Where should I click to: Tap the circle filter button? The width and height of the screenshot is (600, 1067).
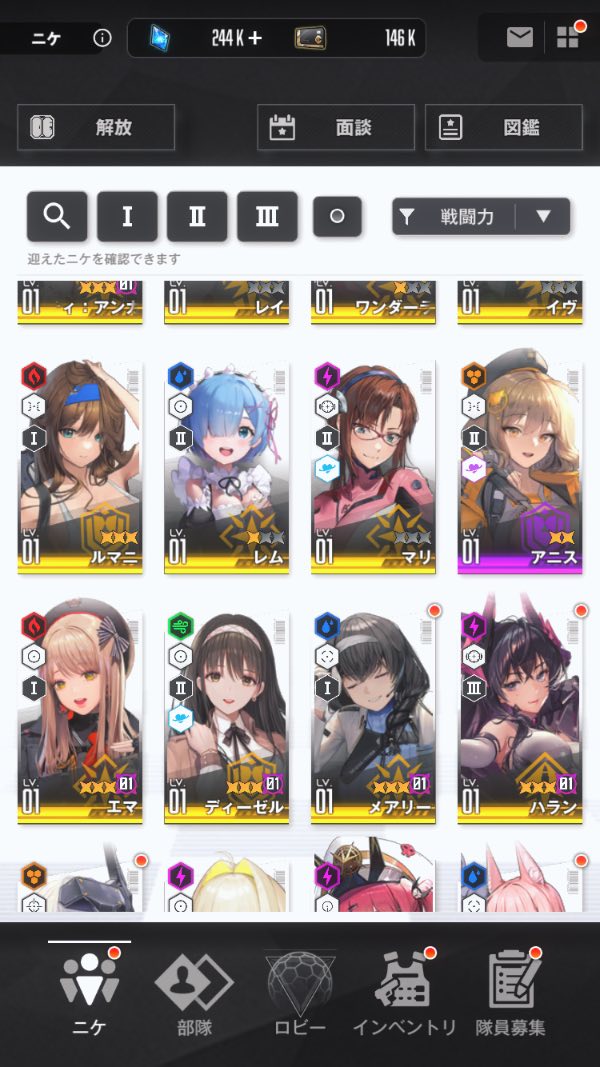(337, 216)
